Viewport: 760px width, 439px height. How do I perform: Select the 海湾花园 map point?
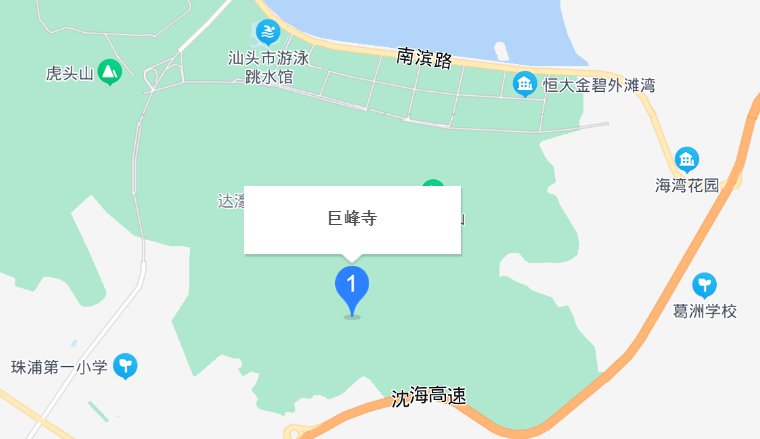coord(686,159)
